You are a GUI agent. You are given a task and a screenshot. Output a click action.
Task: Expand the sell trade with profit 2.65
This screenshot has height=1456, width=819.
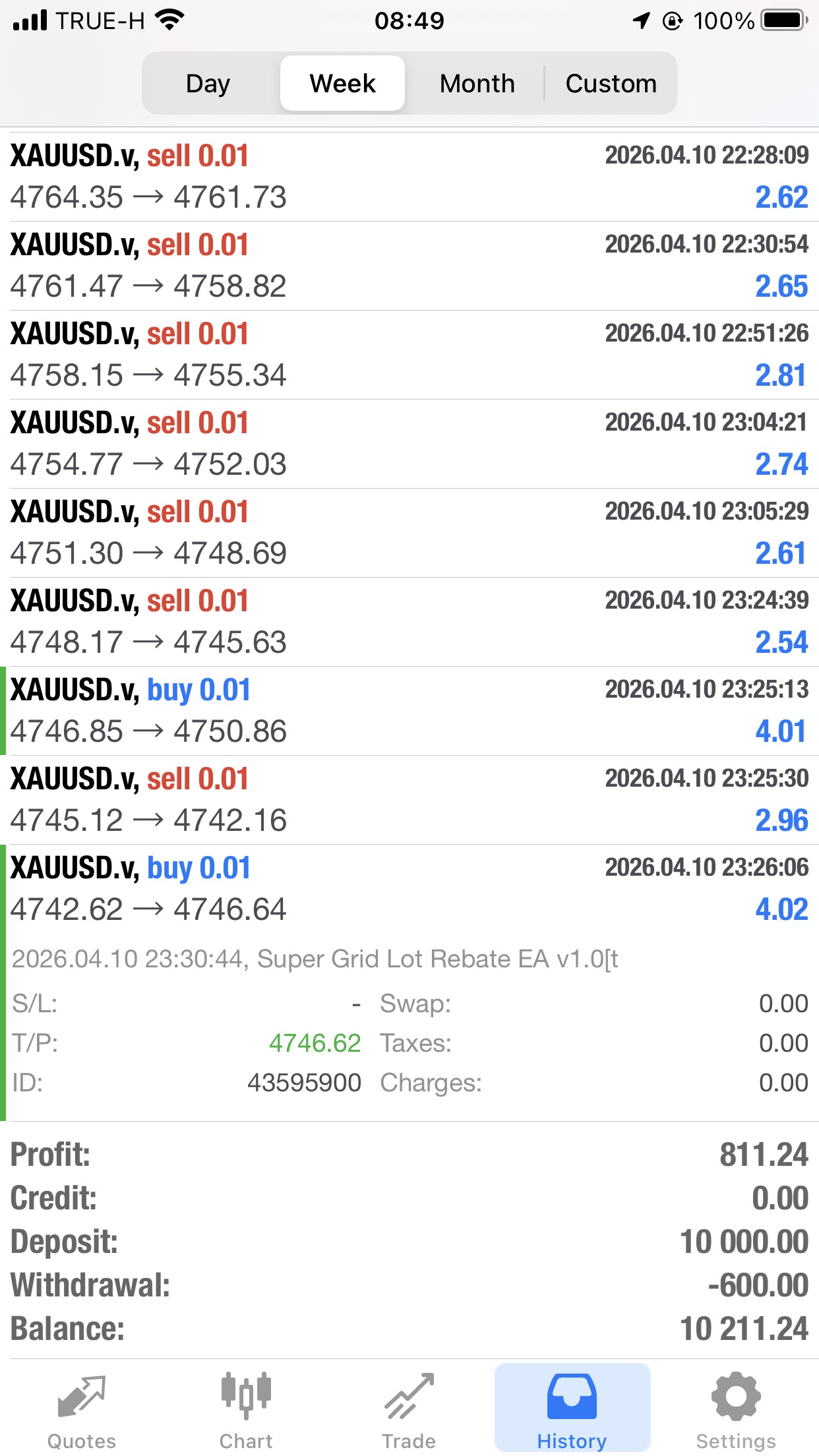(409, 266)
